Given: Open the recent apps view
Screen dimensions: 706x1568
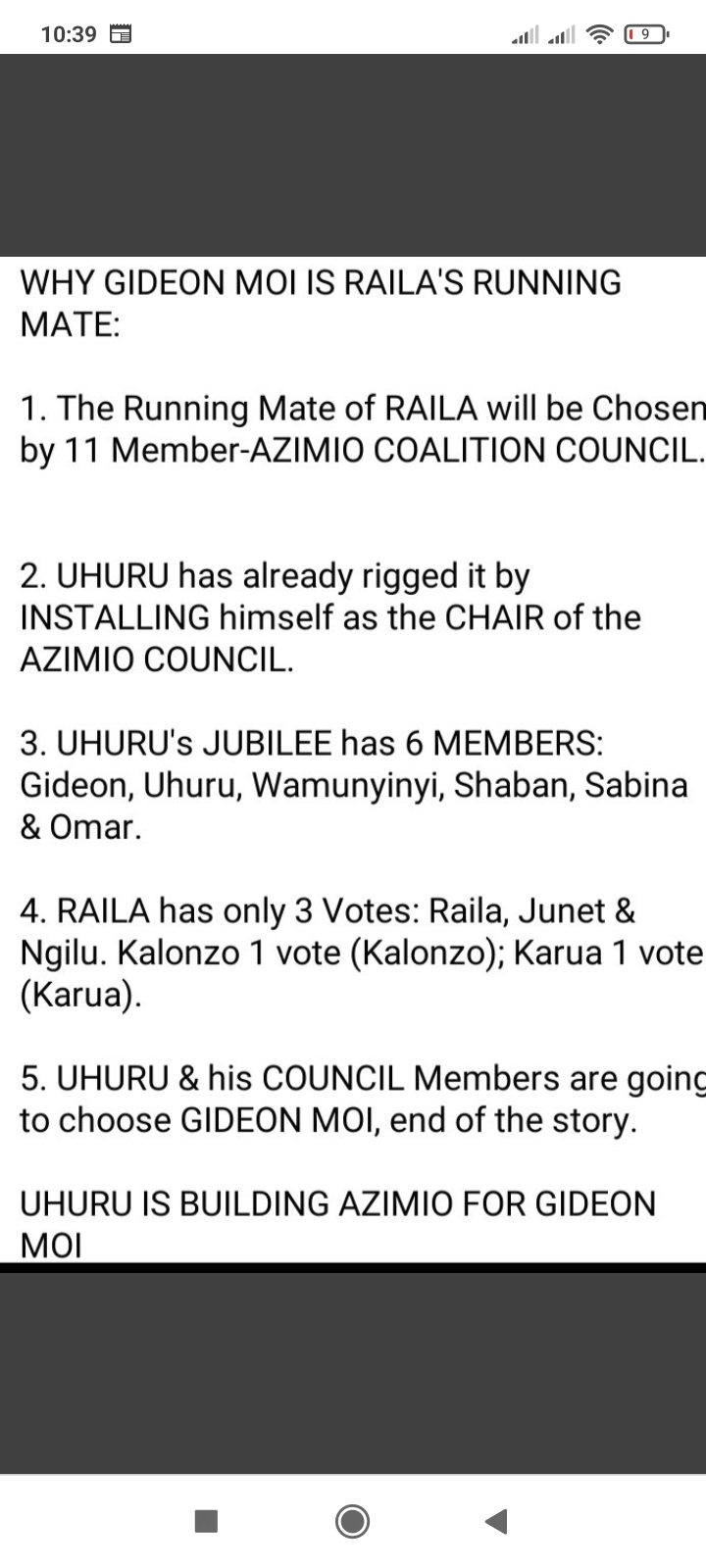Looking at the screenshot, I should pos(206,1521).
